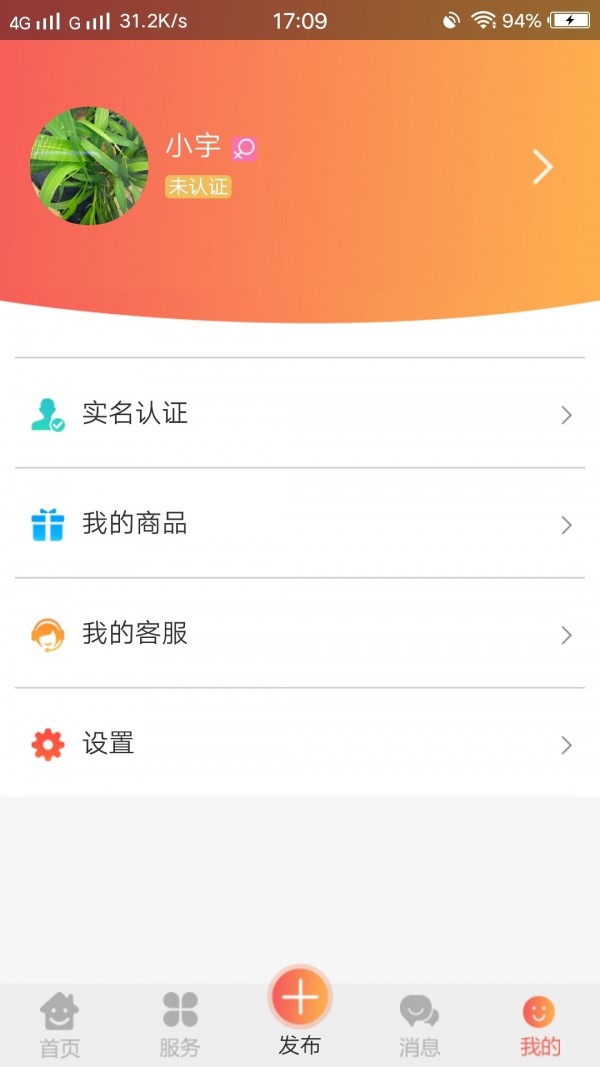Select the 我的 tab
The width and height of the screenshot is (600, 1067).
click(x=540, y=1025)
